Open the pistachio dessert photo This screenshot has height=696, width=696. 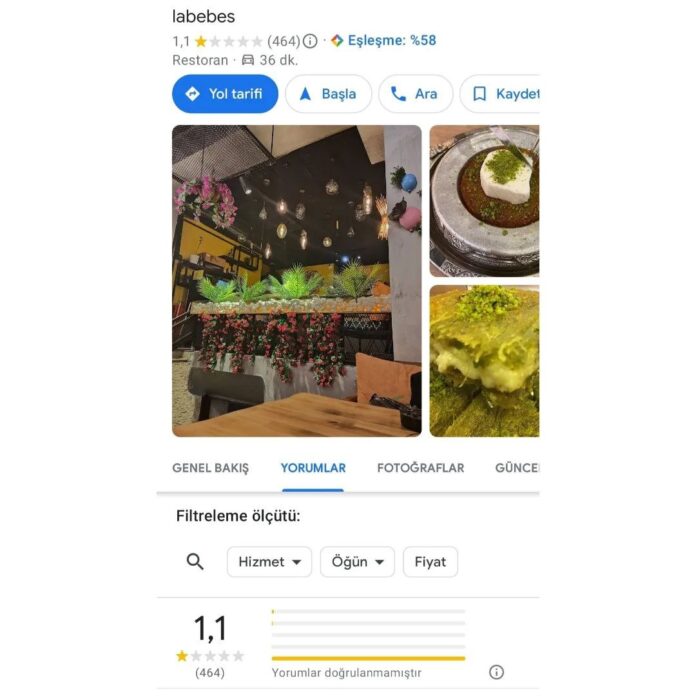pos(484,361)
